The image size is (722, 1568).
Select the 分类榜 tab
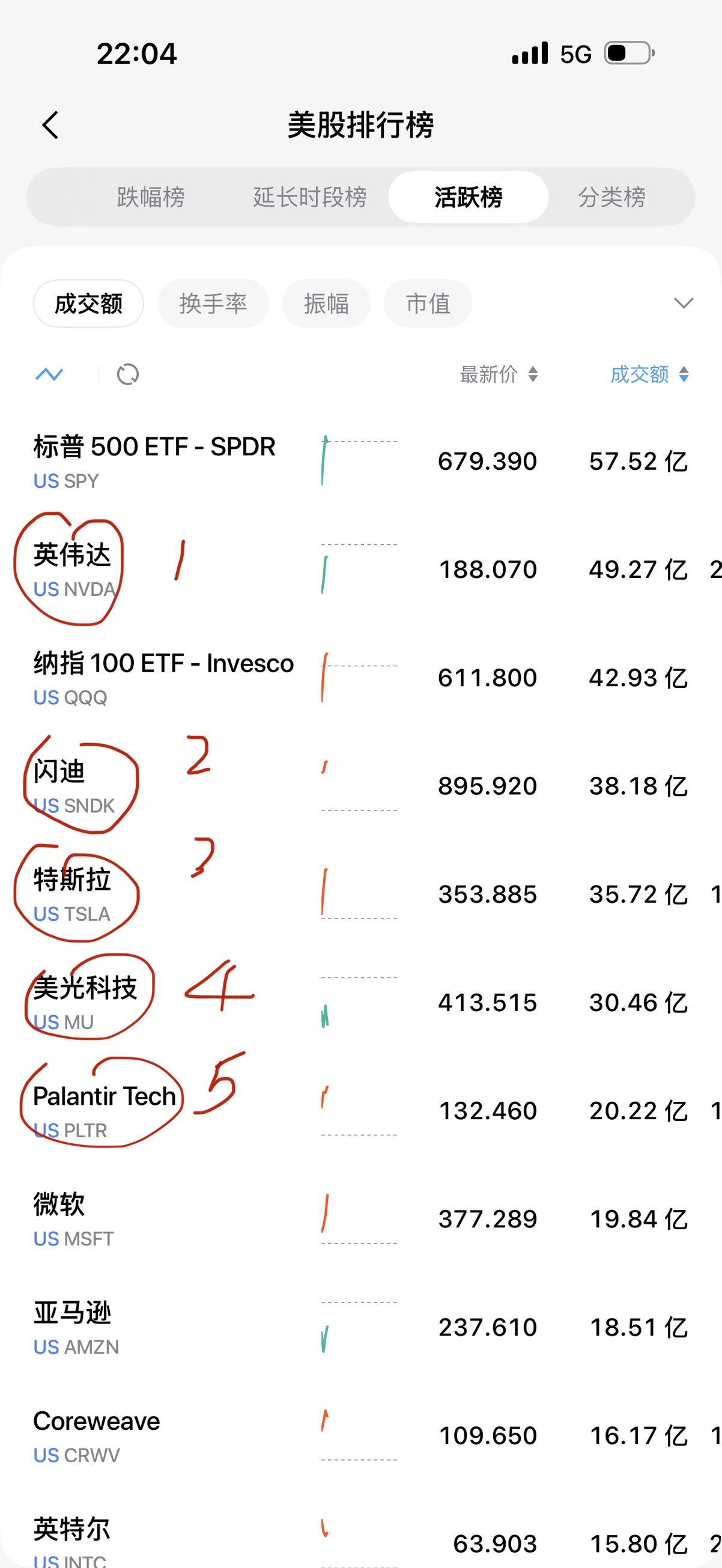[611, 197]
